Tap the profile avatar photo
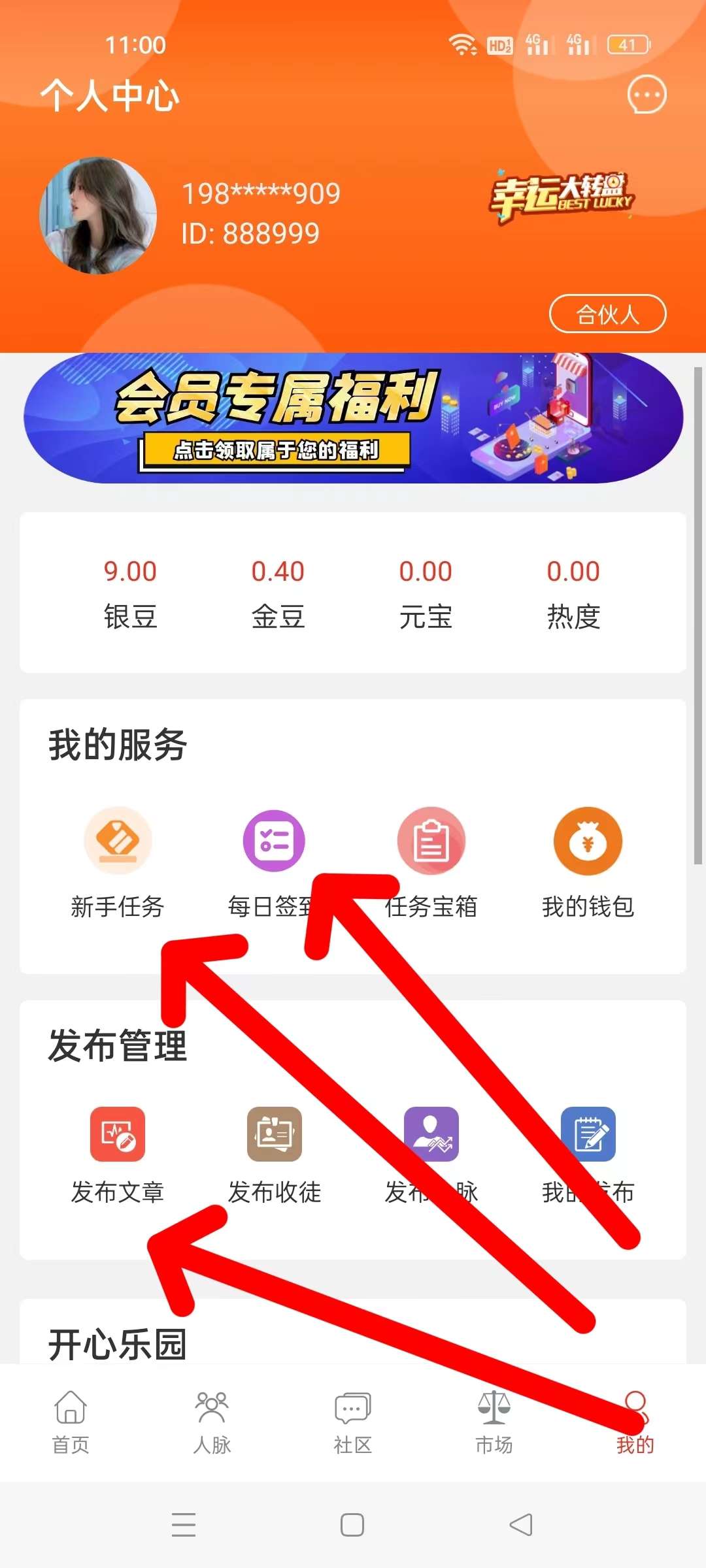 point(98,216)
